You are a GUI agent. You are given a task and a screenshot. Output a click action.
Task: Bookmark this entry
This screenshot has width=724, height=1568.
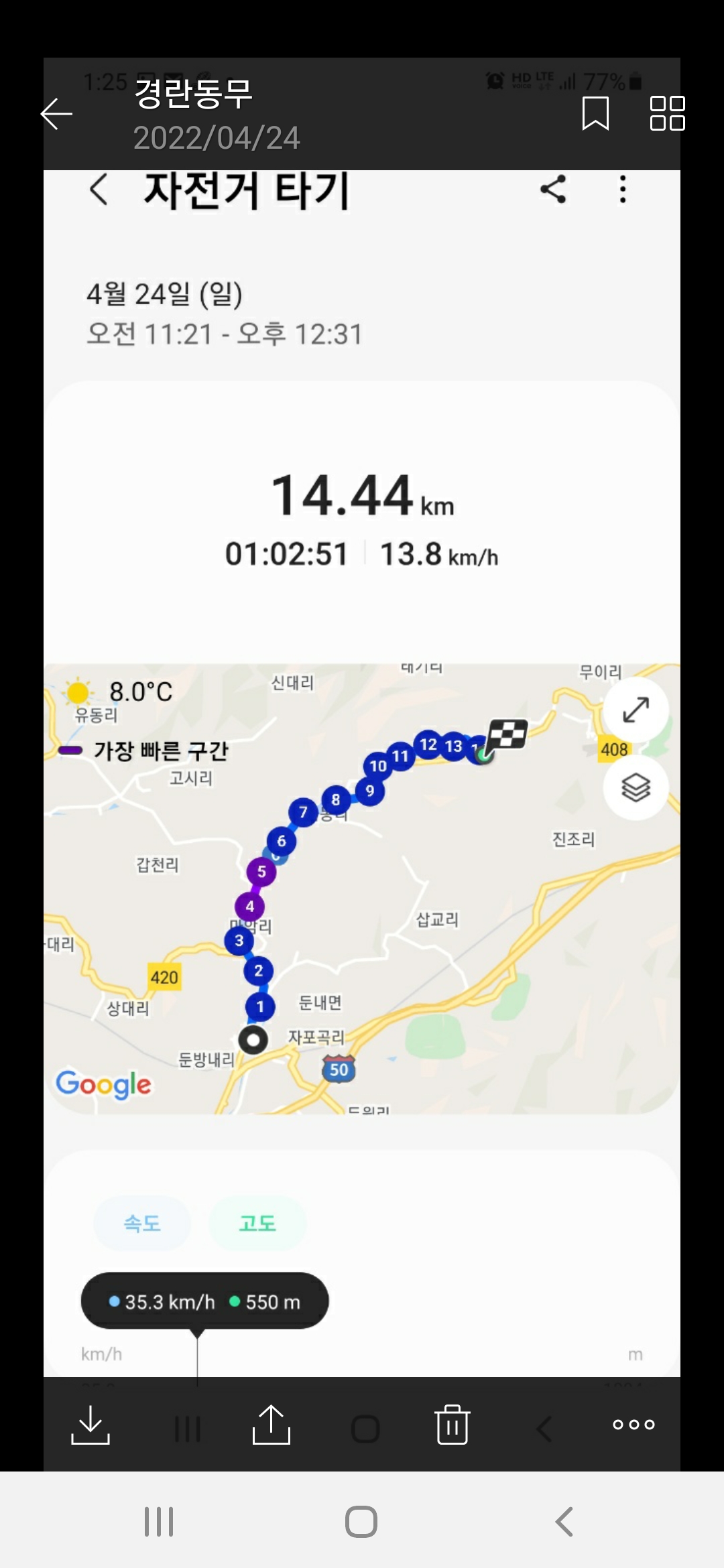595,113
